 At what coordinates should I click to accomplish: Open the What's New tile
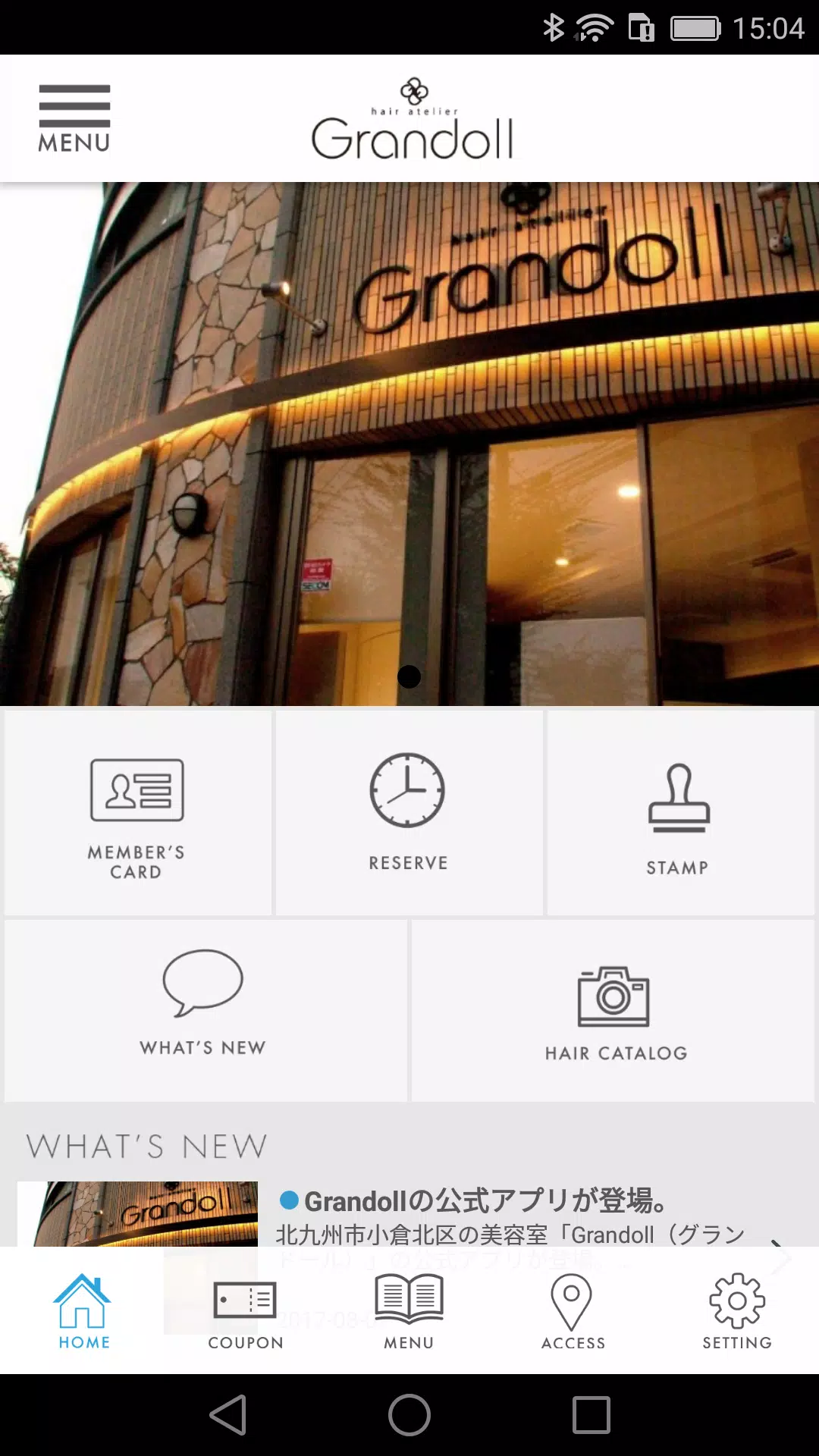click(x=205, y=1010)
